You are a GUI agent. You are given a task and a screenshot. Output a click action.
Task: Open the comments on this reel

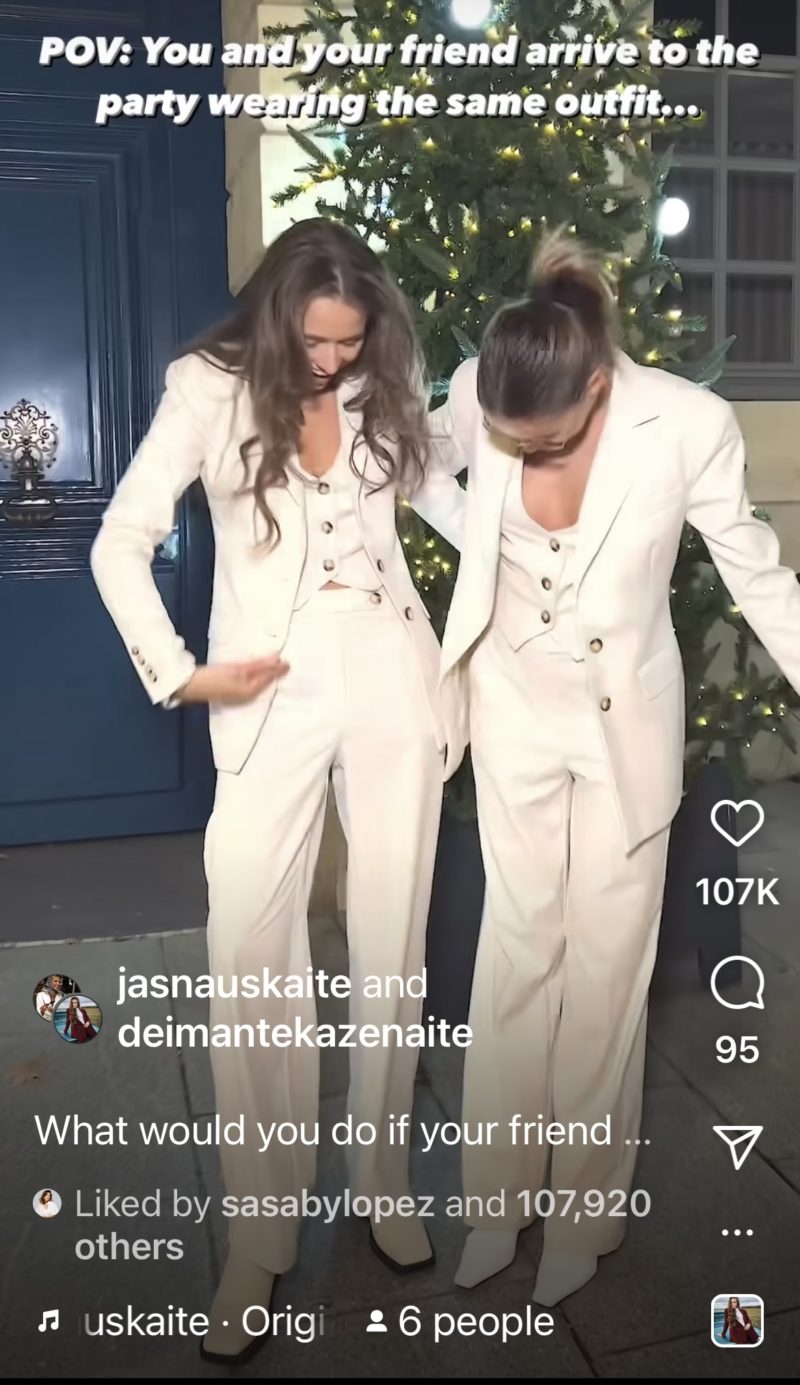(x=737, y=983)
